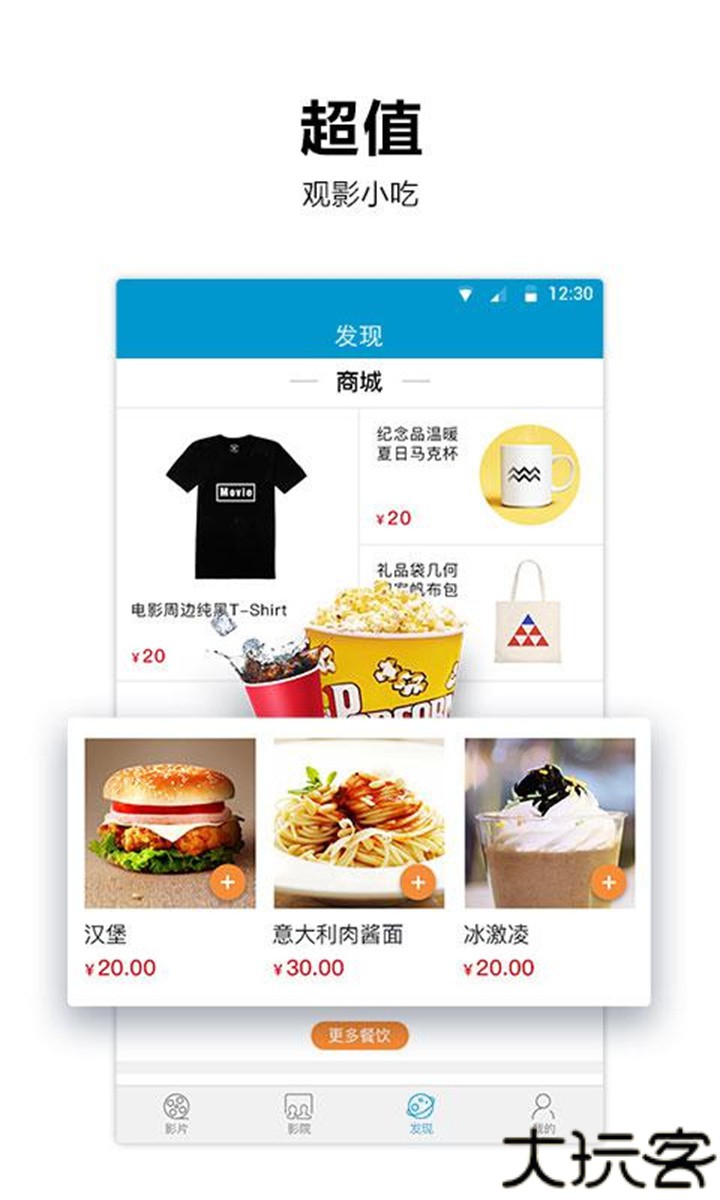The height and width of the screenshot is (1200, 720).
Task: Open the 商城 shop section header
Action: click(x=360, y=382)
